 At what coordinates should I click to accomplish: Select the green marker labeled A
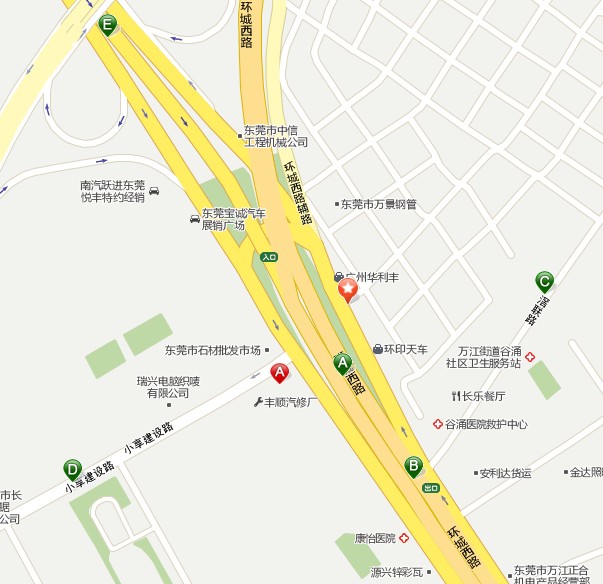342,364
